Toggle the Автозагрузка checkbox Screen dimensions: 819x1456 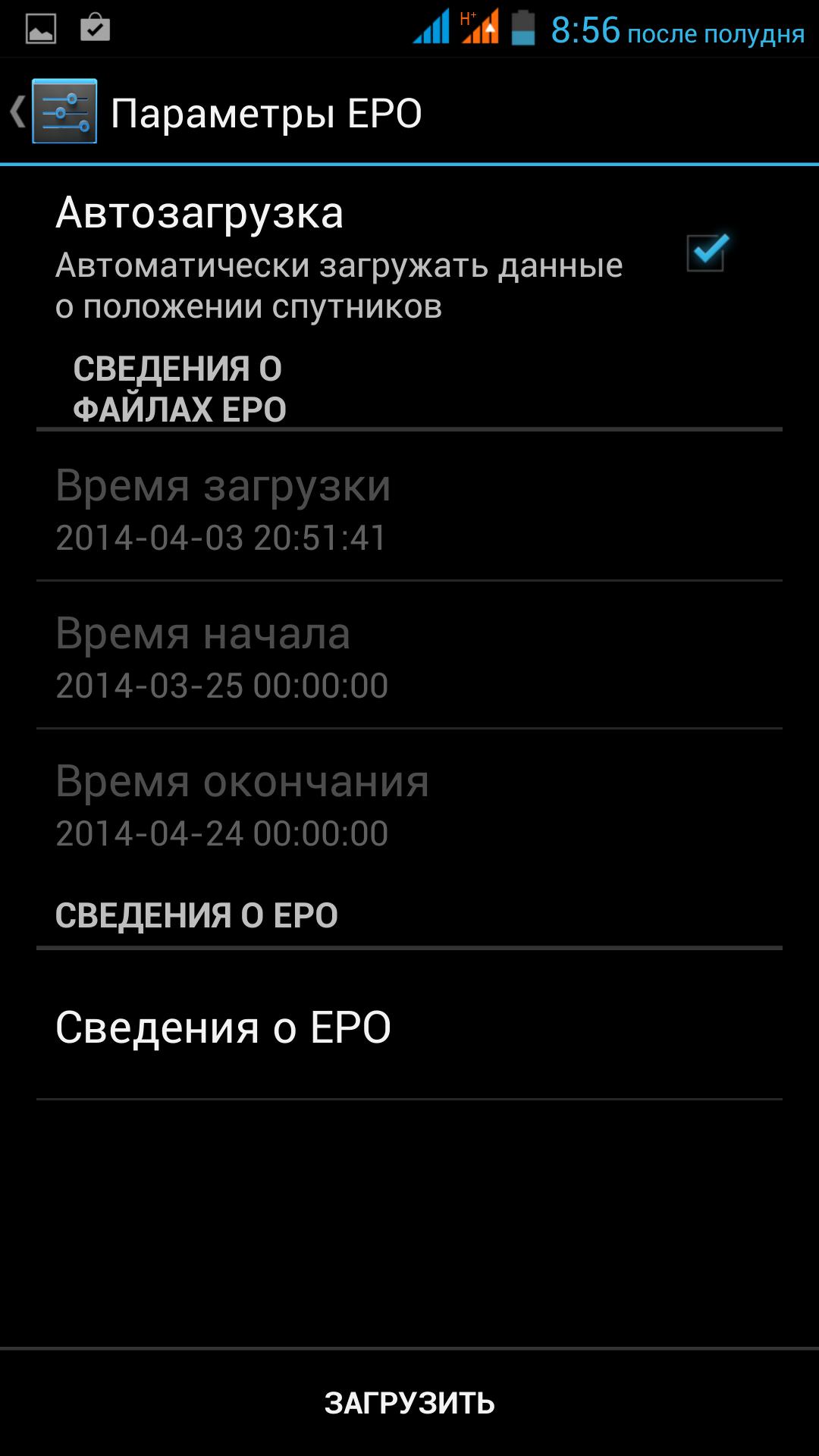(706, 253)
